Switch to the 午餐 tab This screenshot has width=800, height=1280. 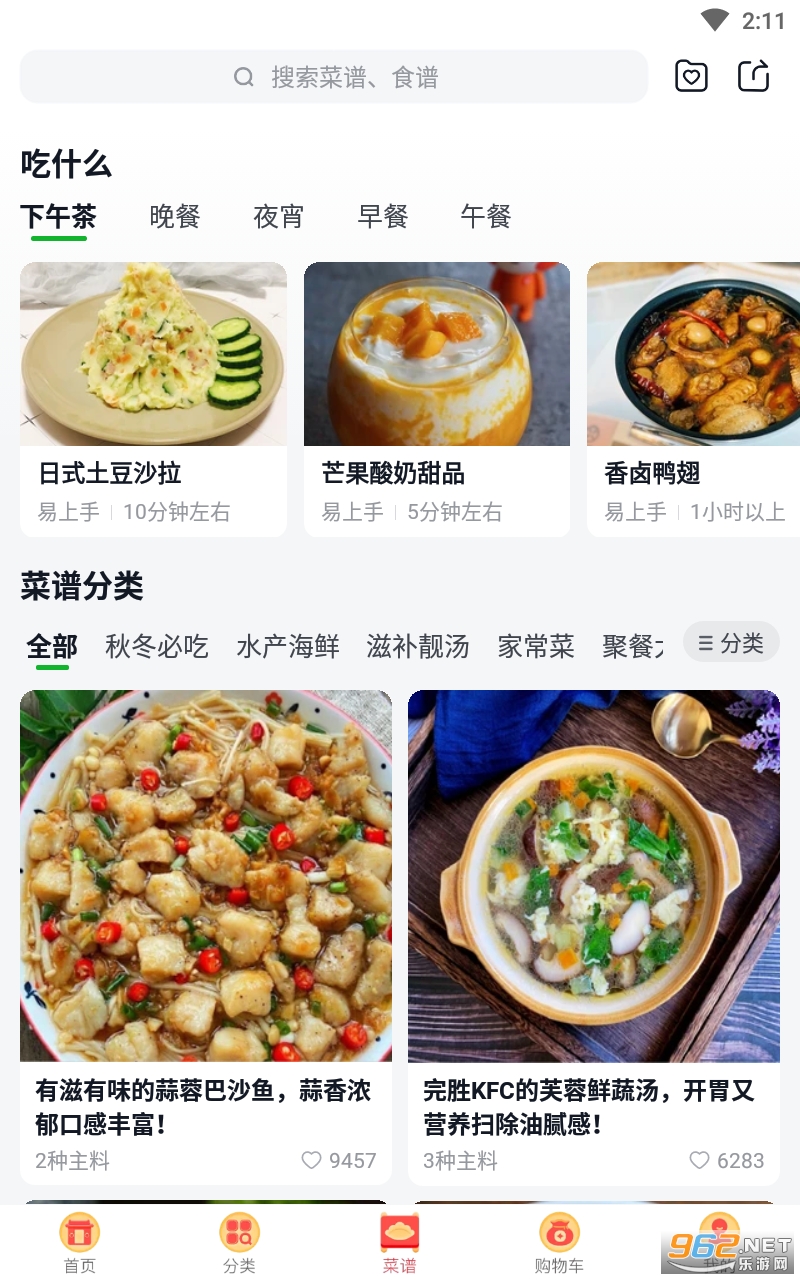[x=486, y=216]
